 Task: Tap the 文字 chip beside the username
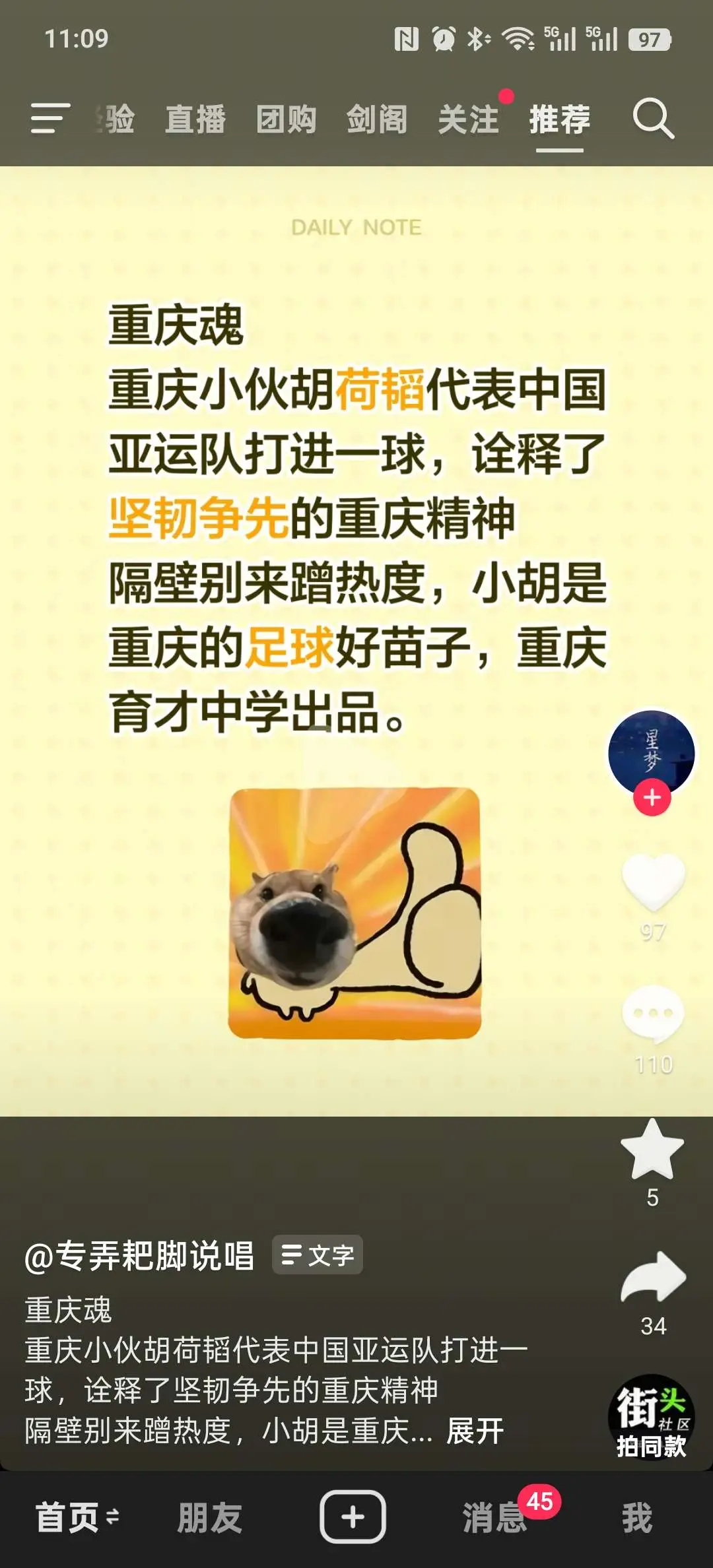pyautogui.click(x=318, y=1255)
